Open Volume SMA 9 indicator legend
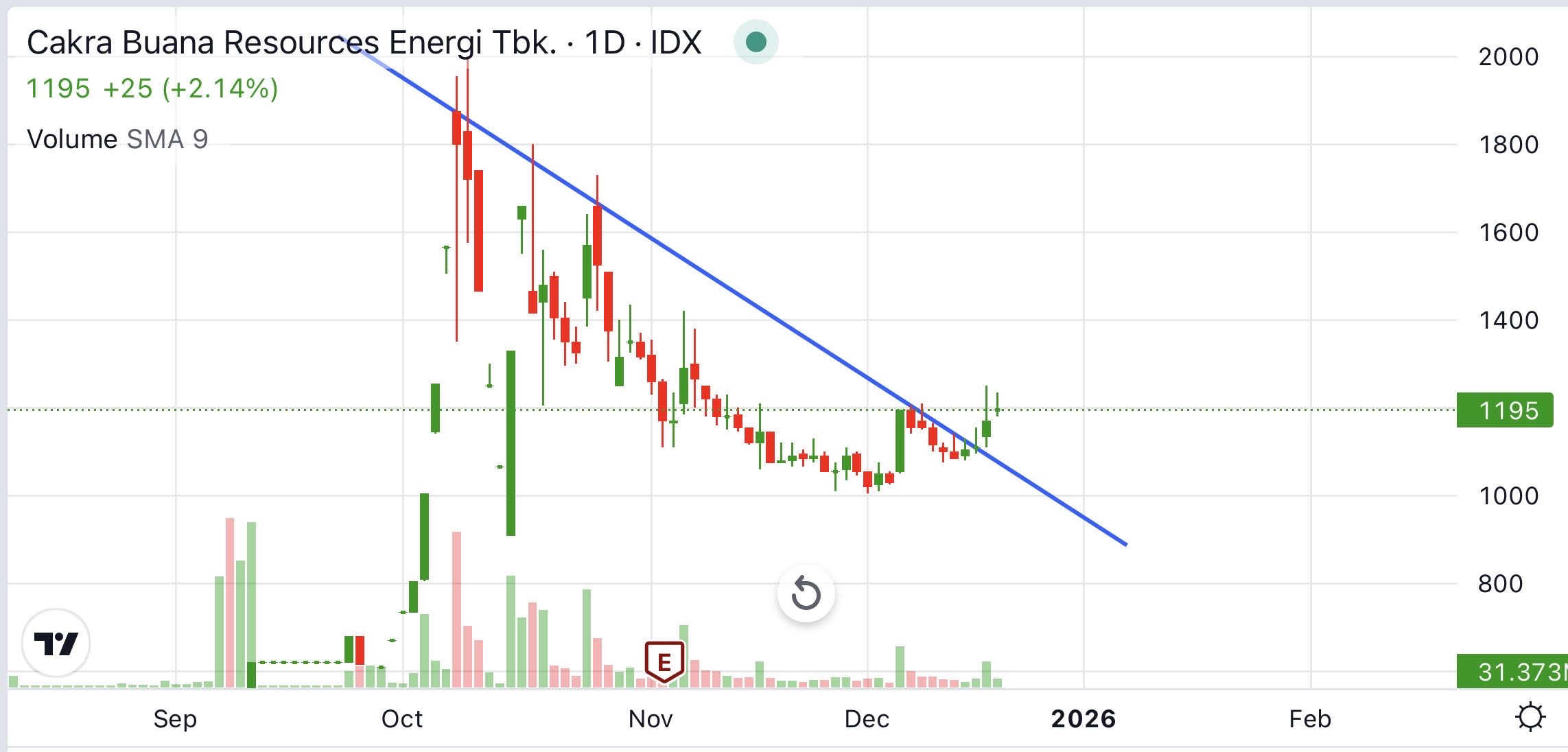The width and height of the screenshot is (1568, 752). click(x=117, y=139)
